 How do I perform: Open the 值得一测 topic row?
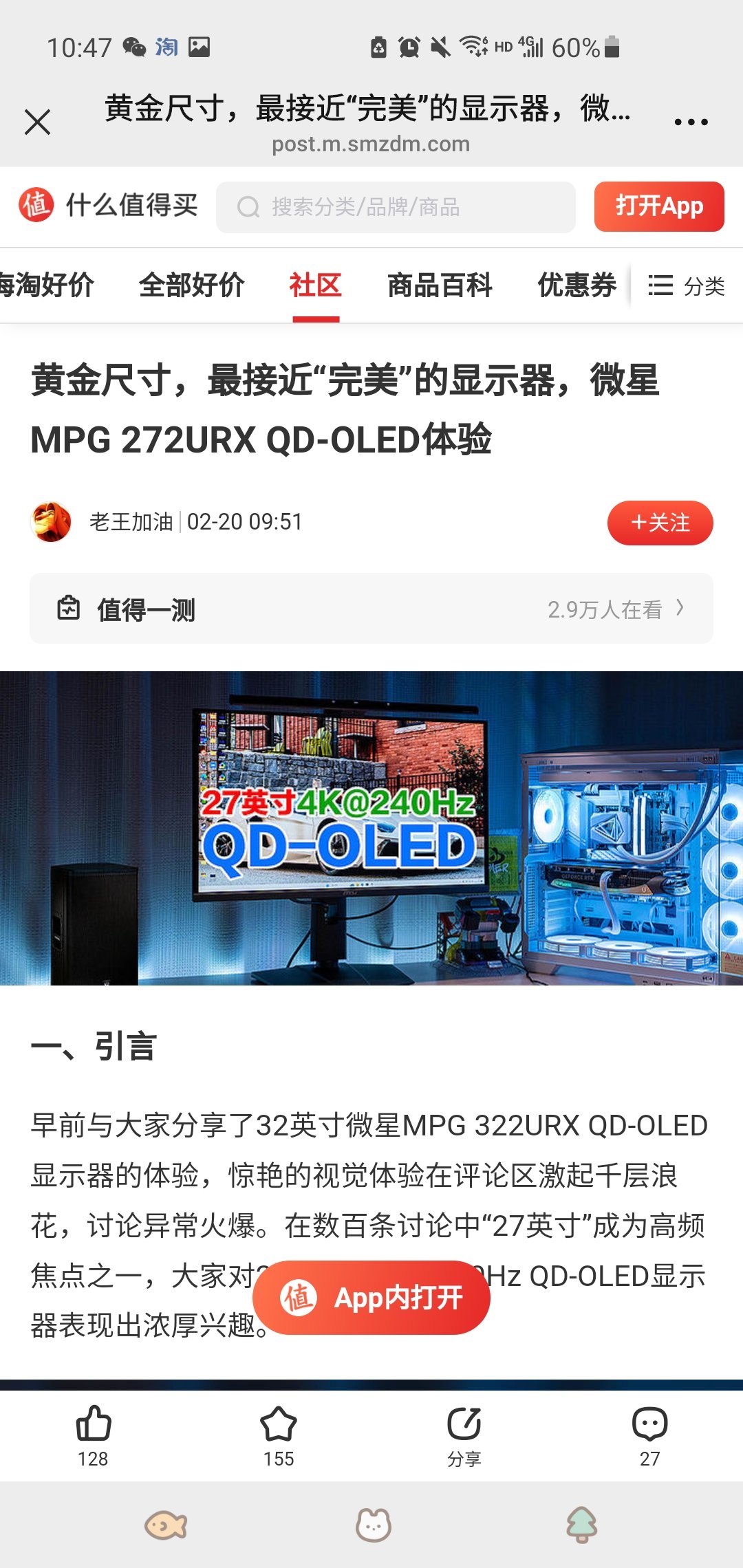point(371,609)
